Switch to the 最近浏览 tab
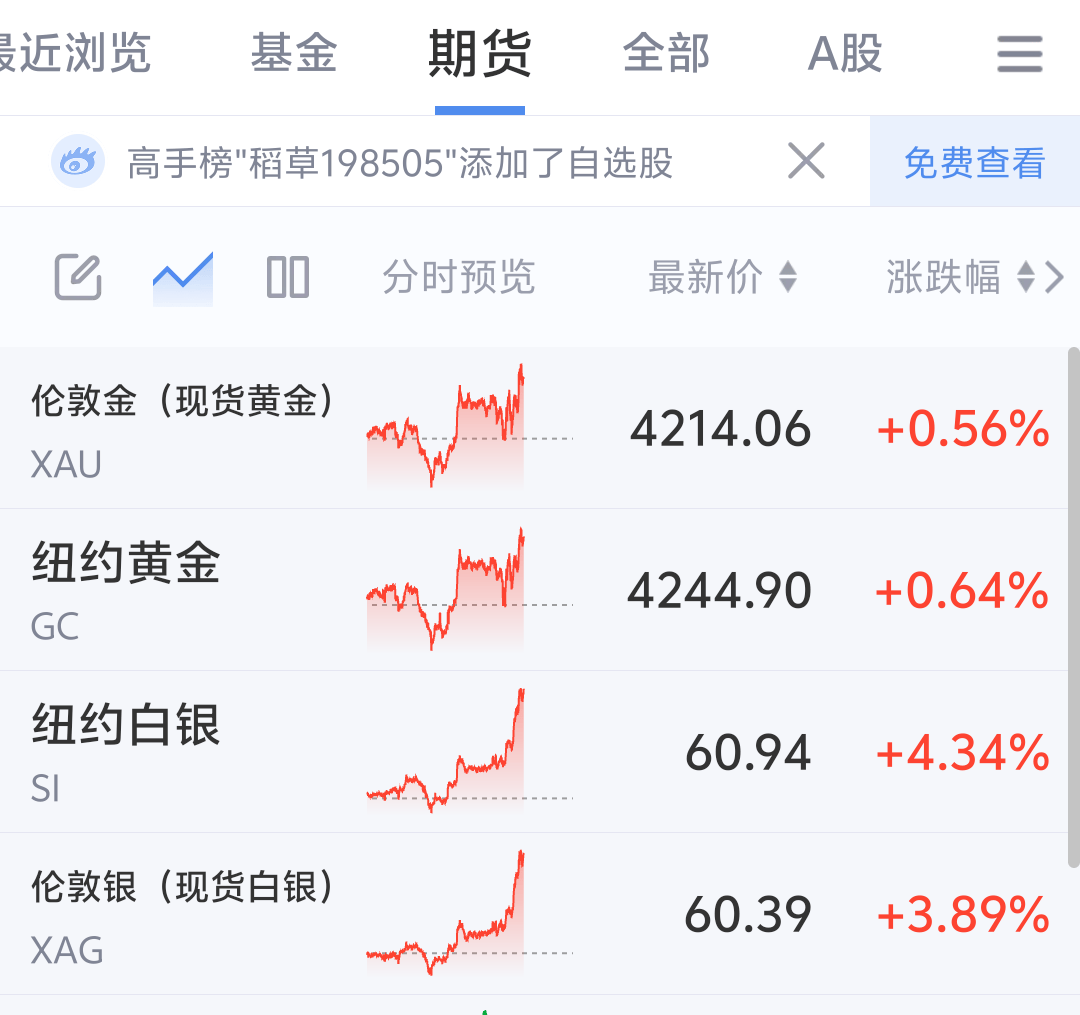1080x1015 pixels. [75, 54]
